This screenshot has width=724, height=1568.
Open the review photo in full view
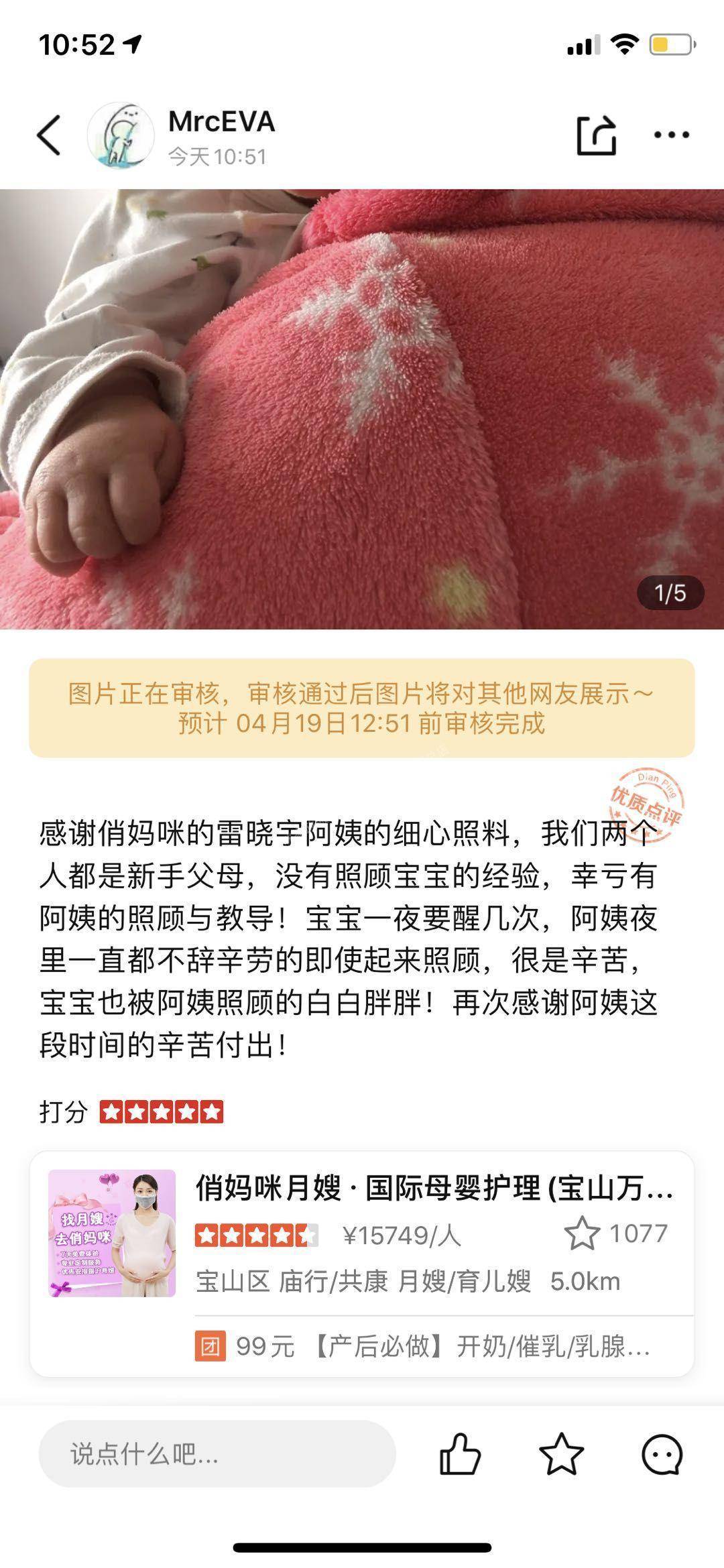tap(362, 409)
